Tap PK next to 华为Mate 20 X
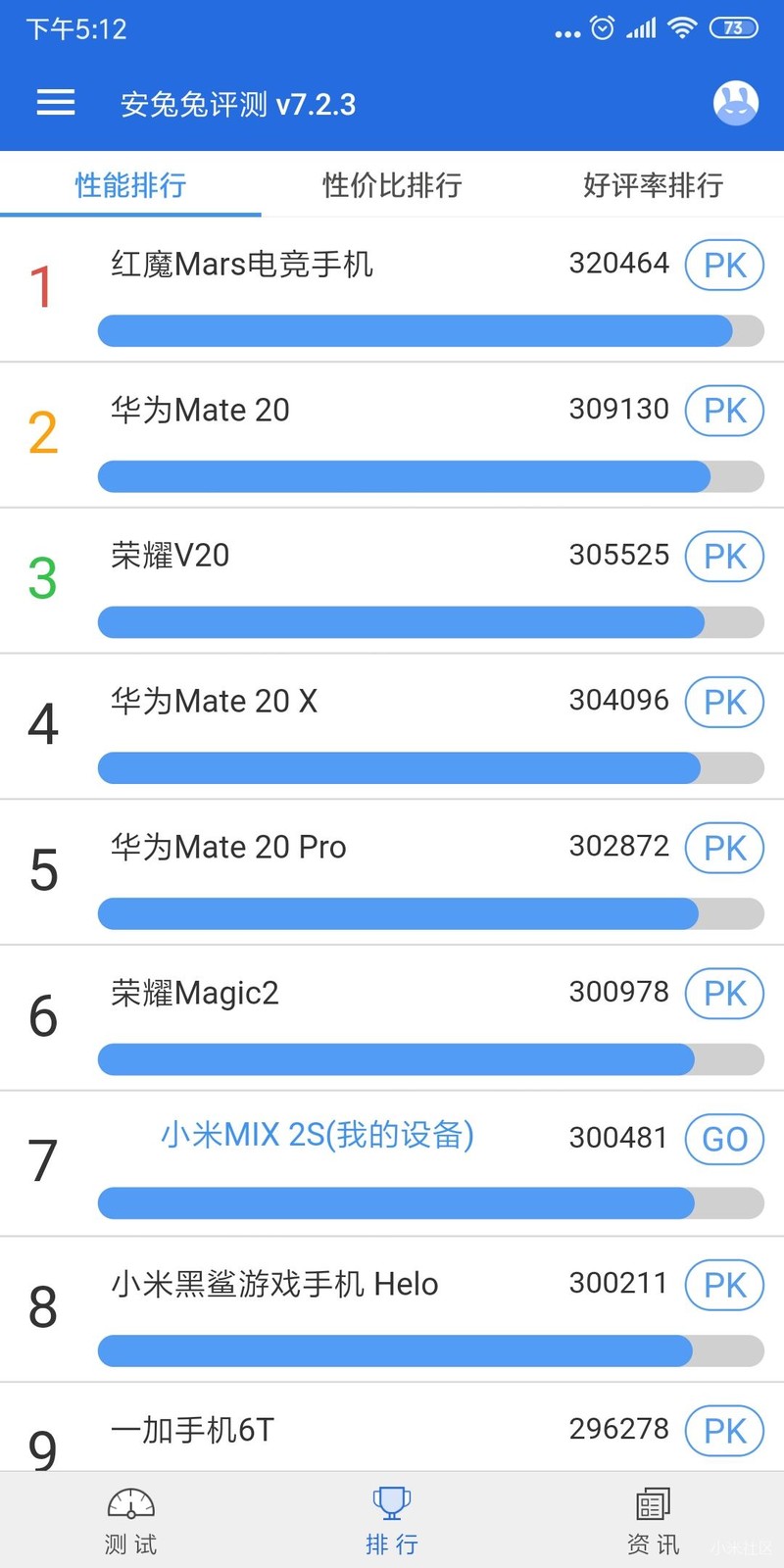The width and height of the screenshot is (784, 1568). pos(724,703)
